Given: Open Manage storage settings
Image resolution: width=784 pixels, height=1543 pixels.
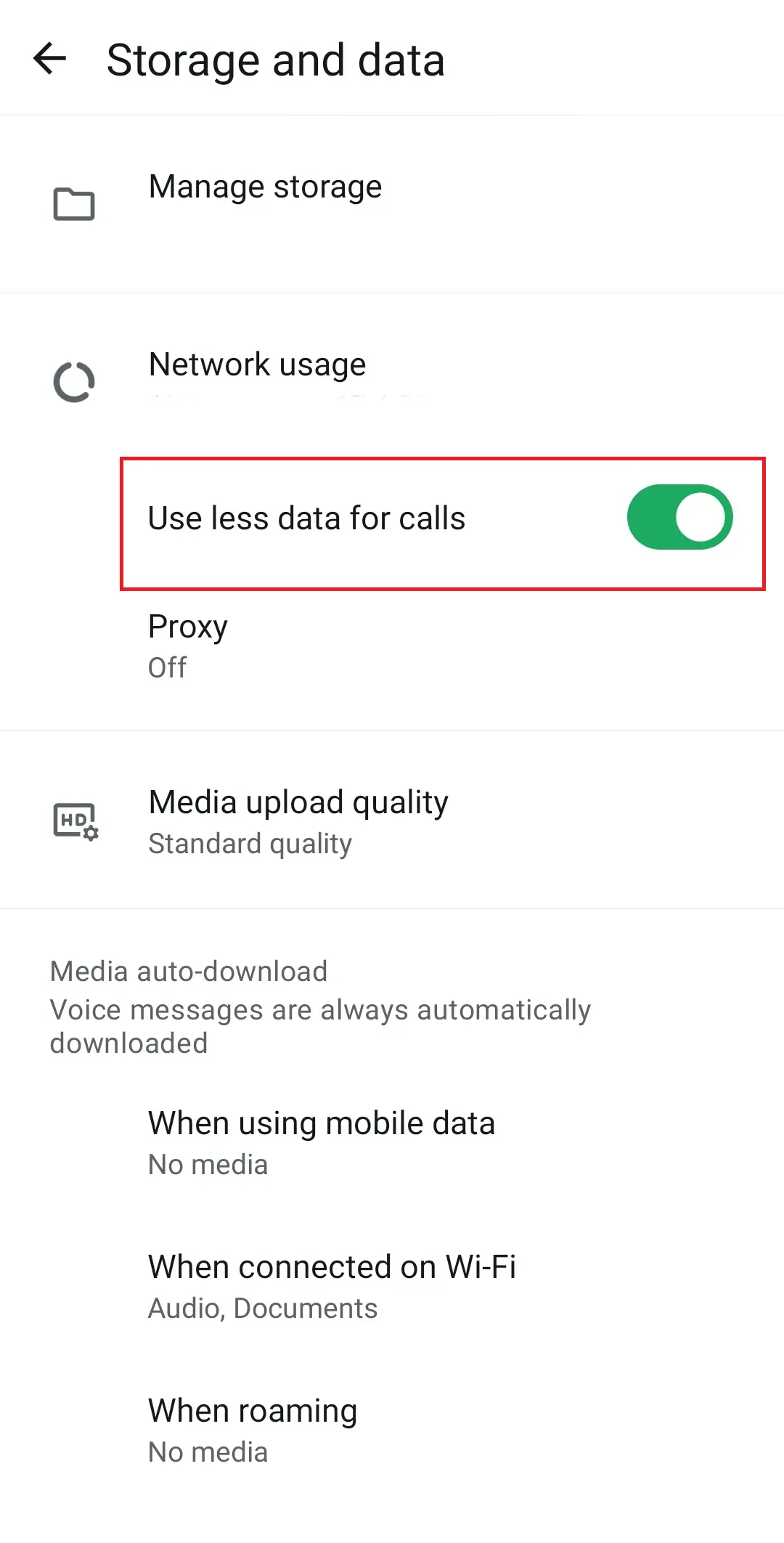Looking at the screenshot, I should click(x=265, y=187).
